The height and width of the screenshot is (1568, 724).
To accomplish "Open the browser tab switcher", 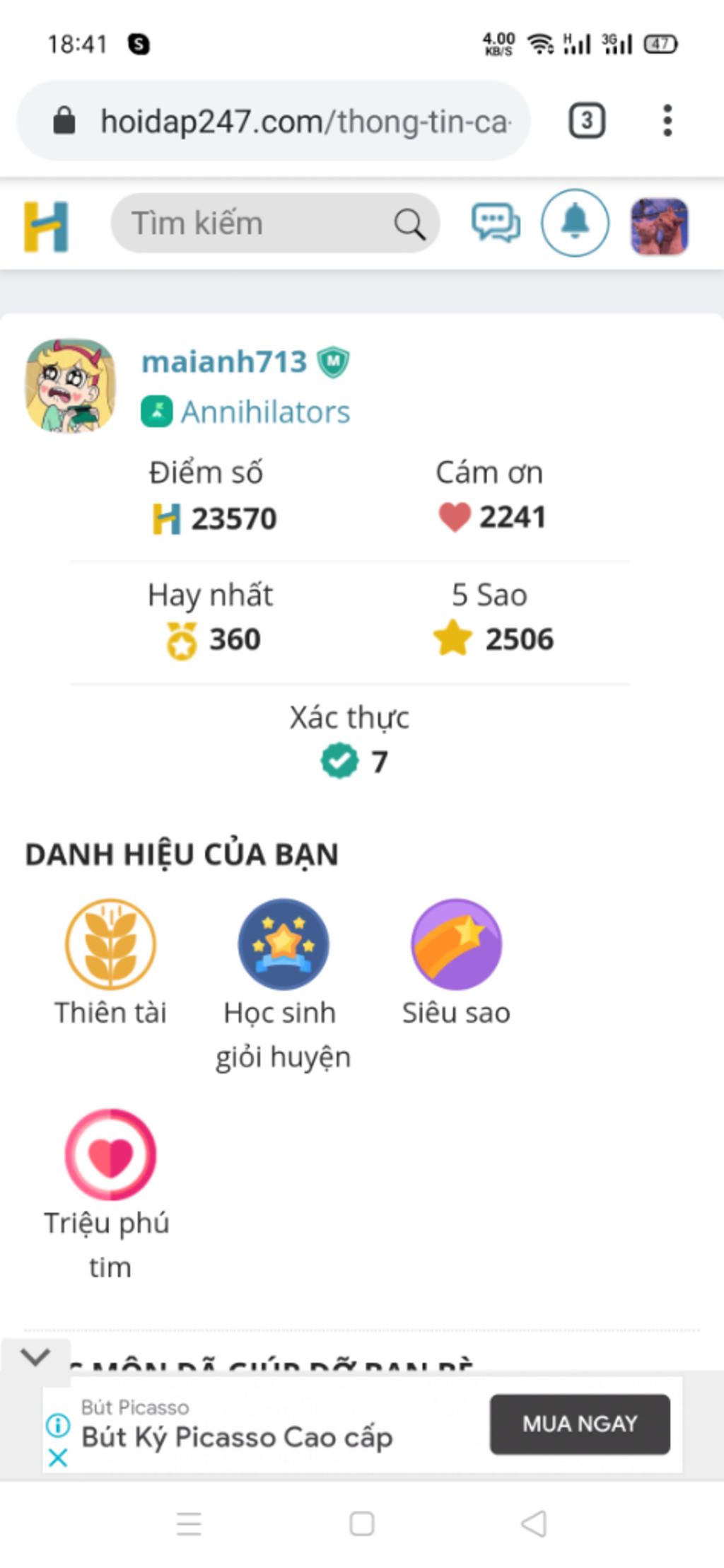I will click(x=587, y=121).
